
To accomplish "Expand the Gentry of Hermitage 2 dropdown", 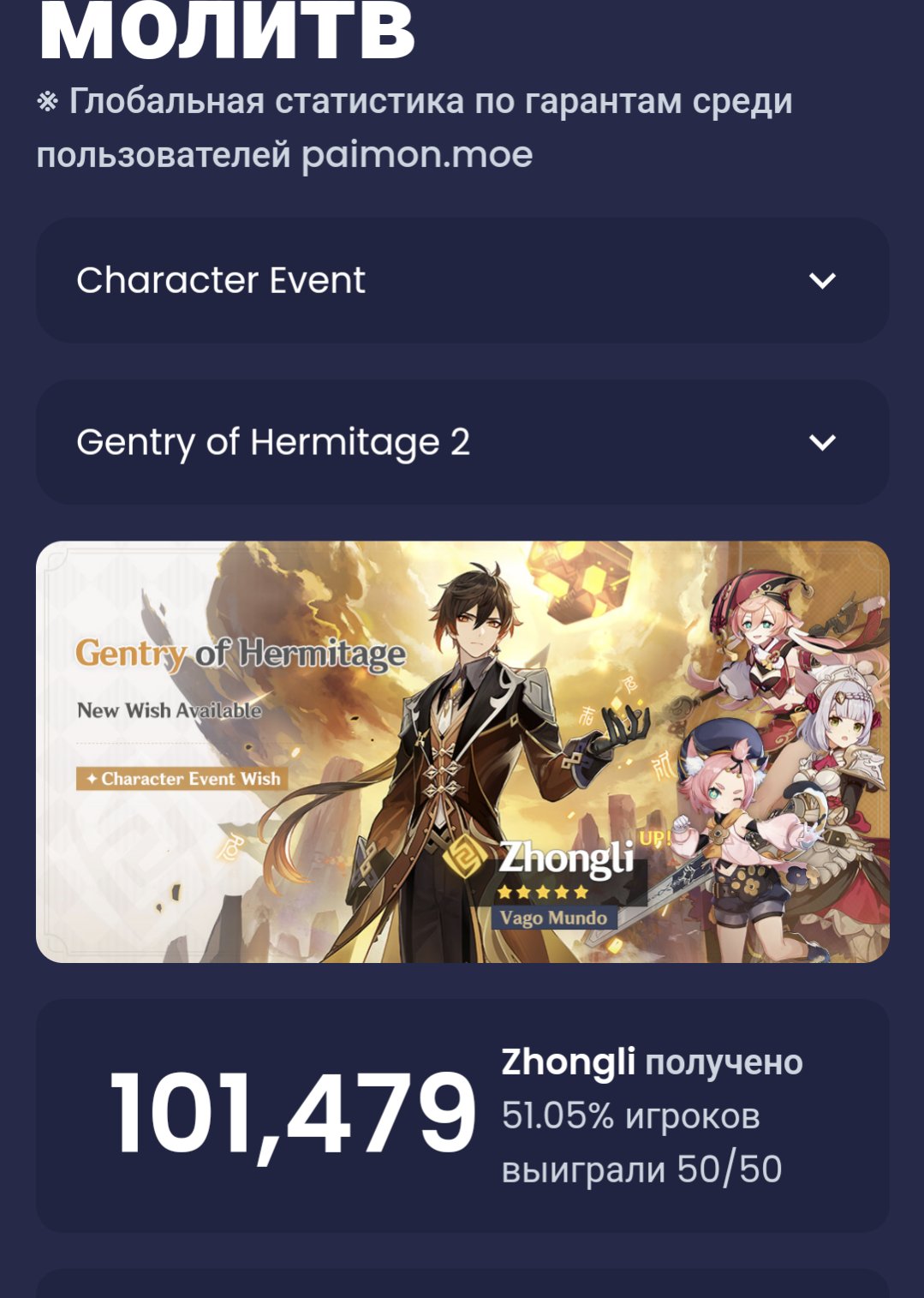I will click(462, 442).
